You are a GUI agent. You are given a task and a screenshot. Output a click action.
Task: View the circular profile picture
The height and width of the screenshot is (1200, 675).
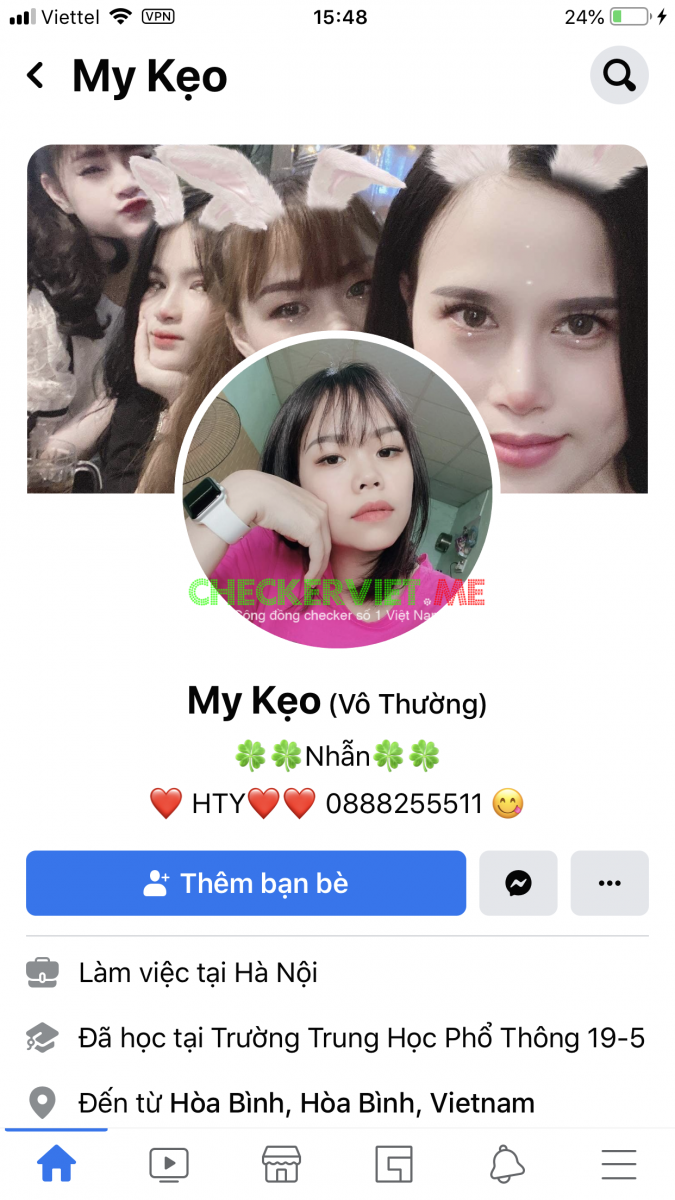(337, 492)
